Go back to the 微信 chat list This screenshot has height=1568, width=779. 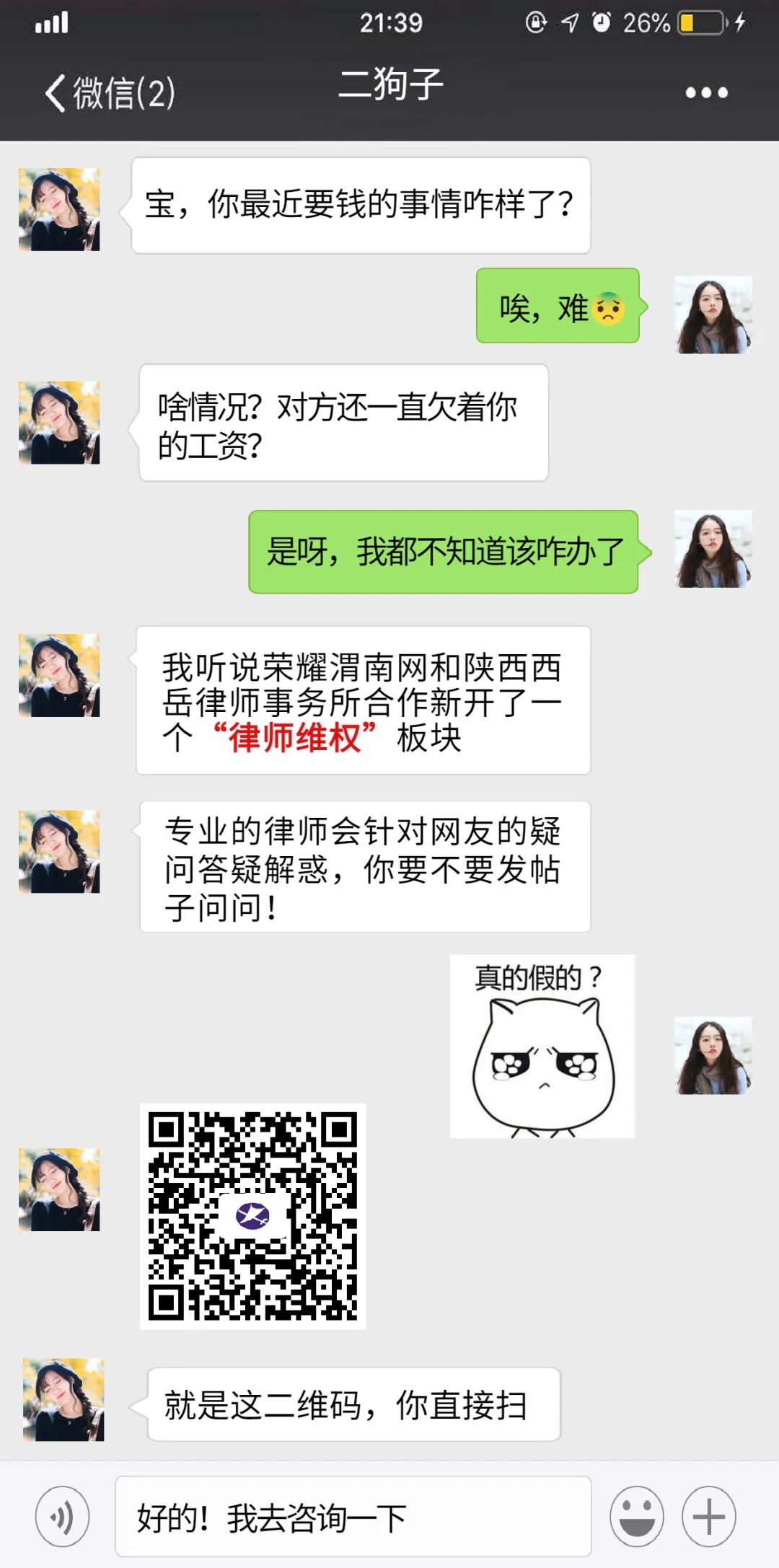point(110,92)
